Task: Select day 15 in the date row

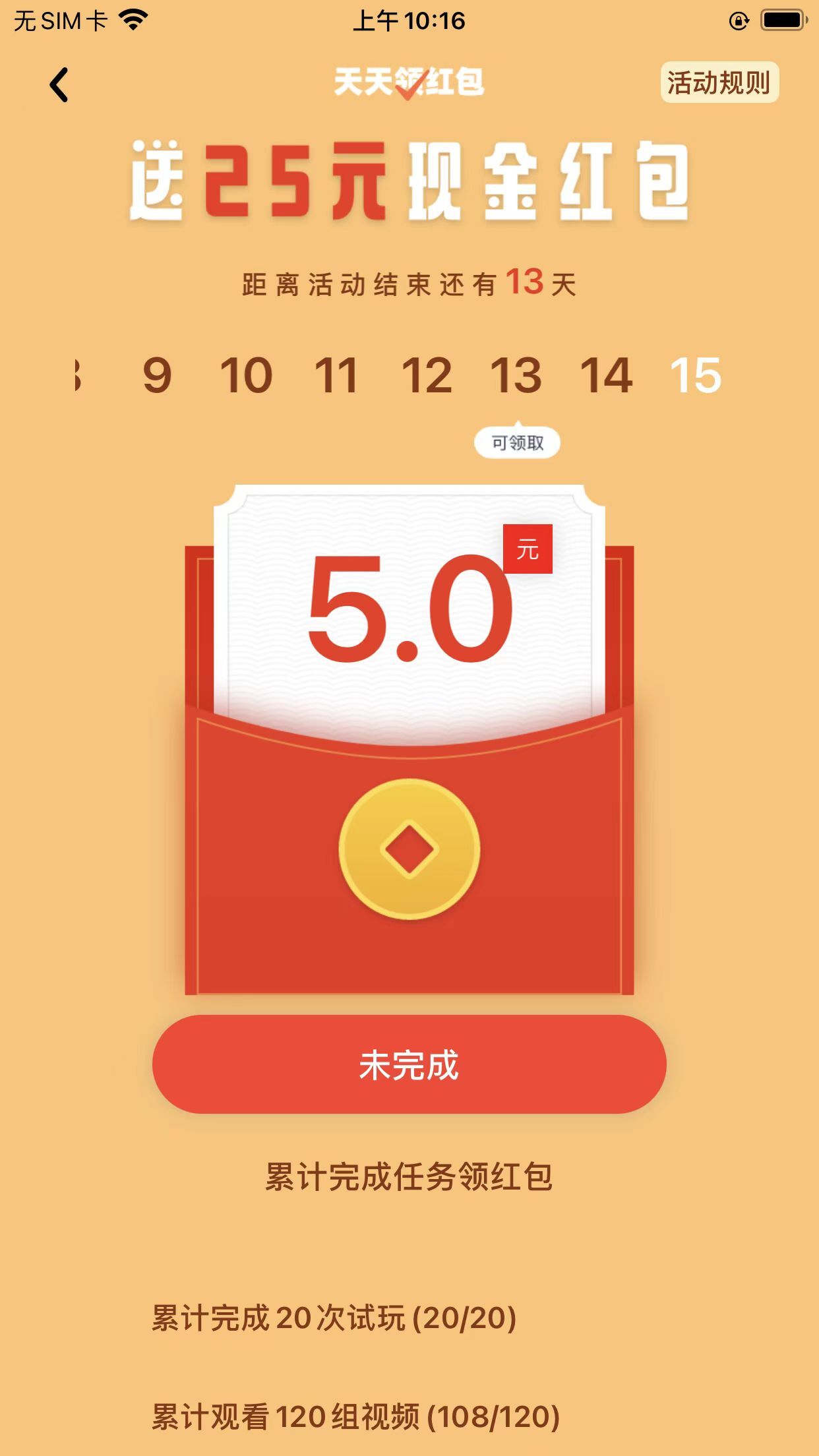Action: [x=696, y=375]
